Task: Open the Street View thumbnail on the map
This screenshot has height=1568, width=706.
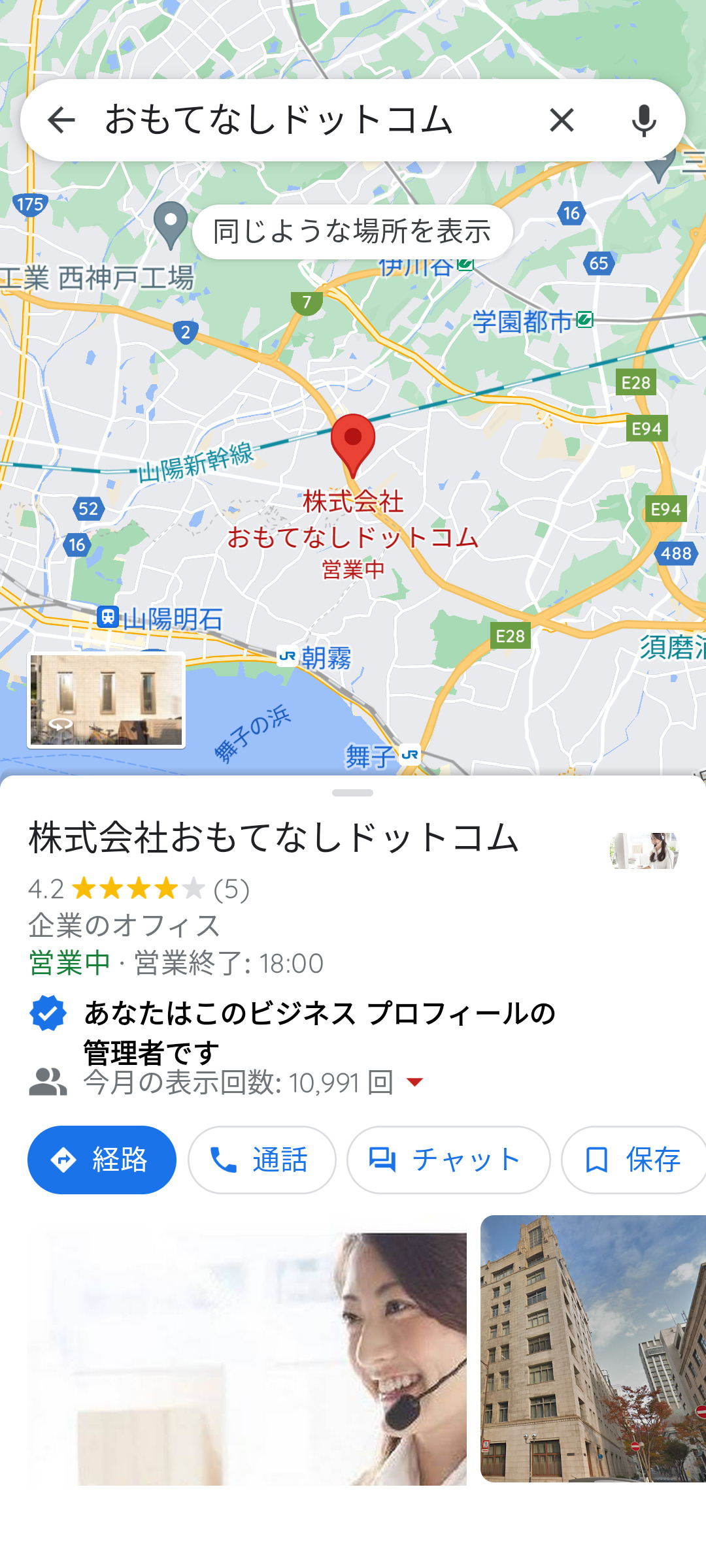Action: [x=106, y=700]
